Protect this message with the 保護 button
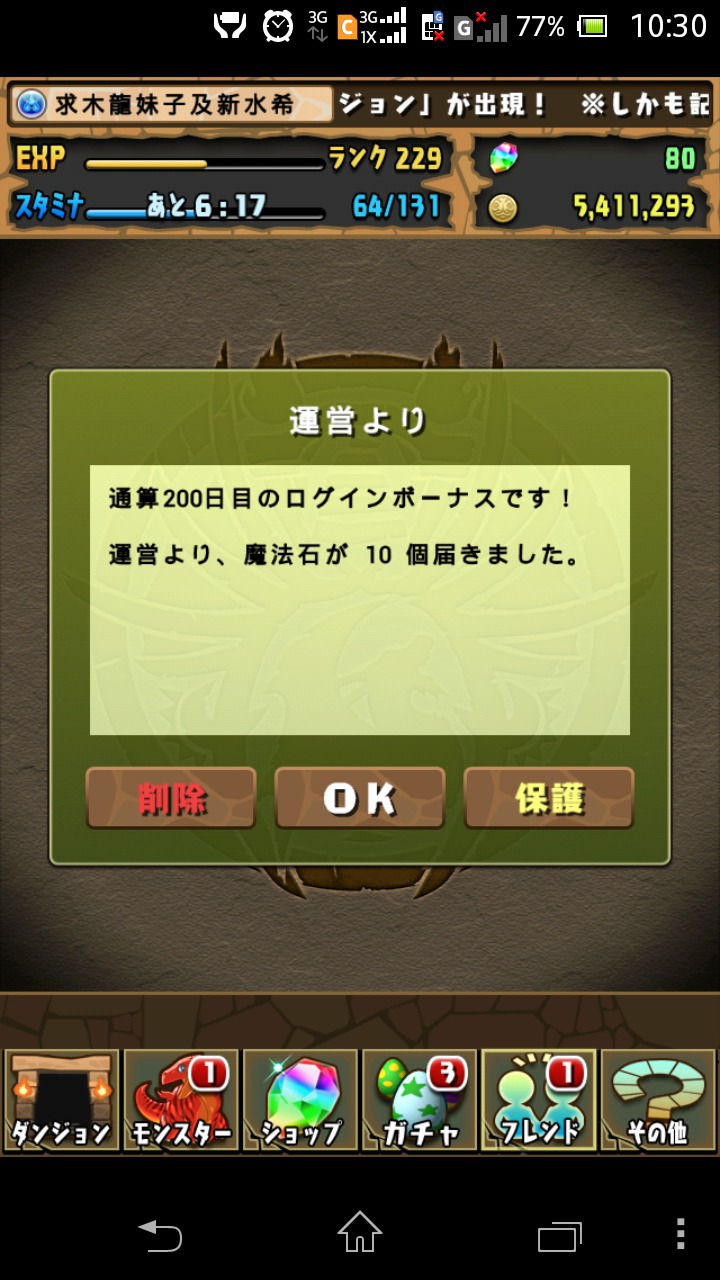Screen dimensions: 720x1280 (x=549, y=798)
